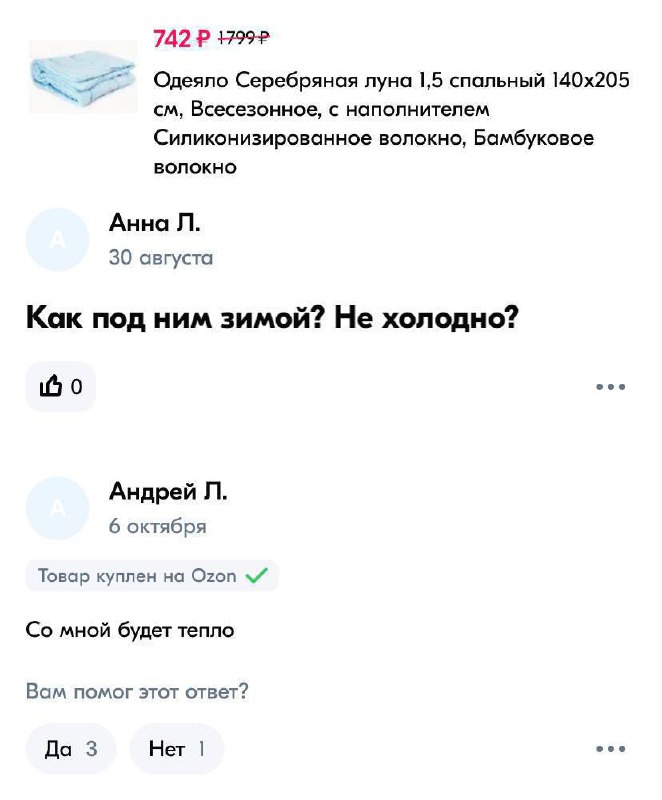
Task: Mark Андрей Л.'s answer unhelpful with Нет
Action: click(x=177, y=749)
